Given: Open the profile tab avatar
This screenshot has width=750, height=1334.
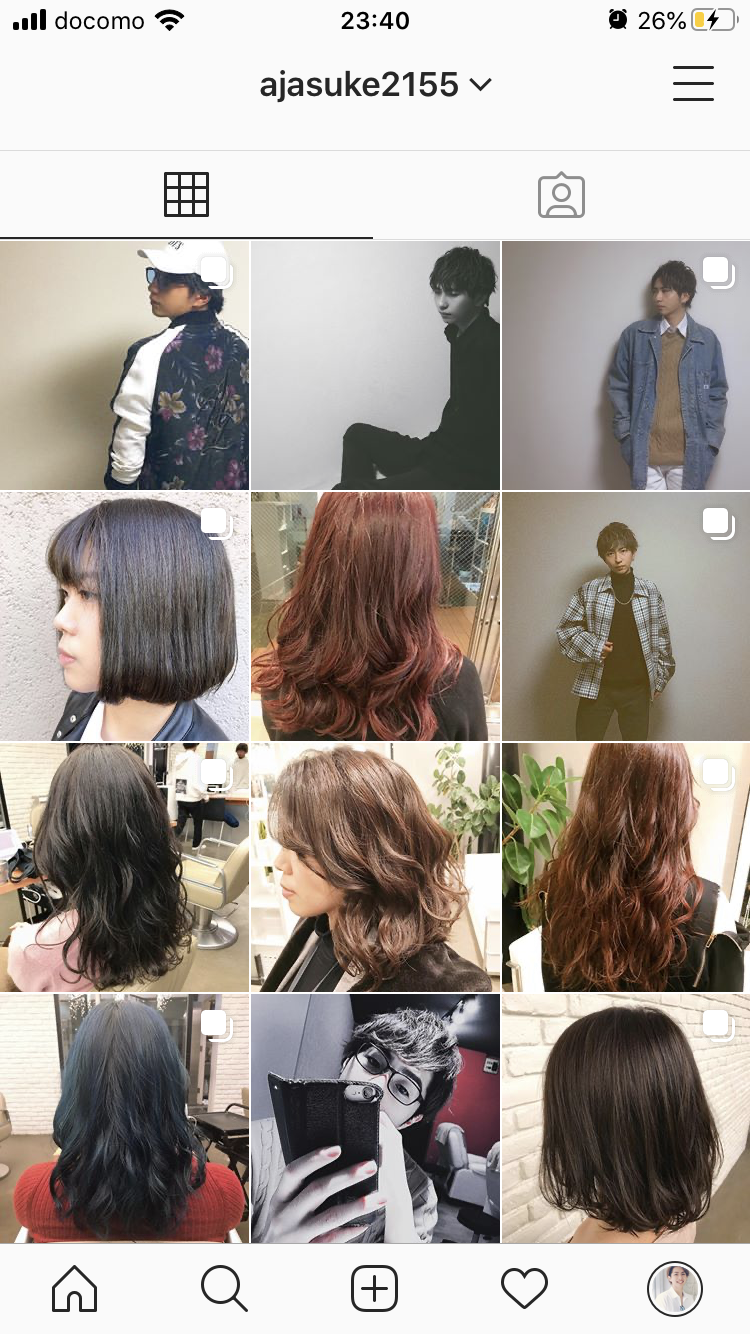Looking at the screenshot, I should pyautogui.click(x=675, y=1289).
